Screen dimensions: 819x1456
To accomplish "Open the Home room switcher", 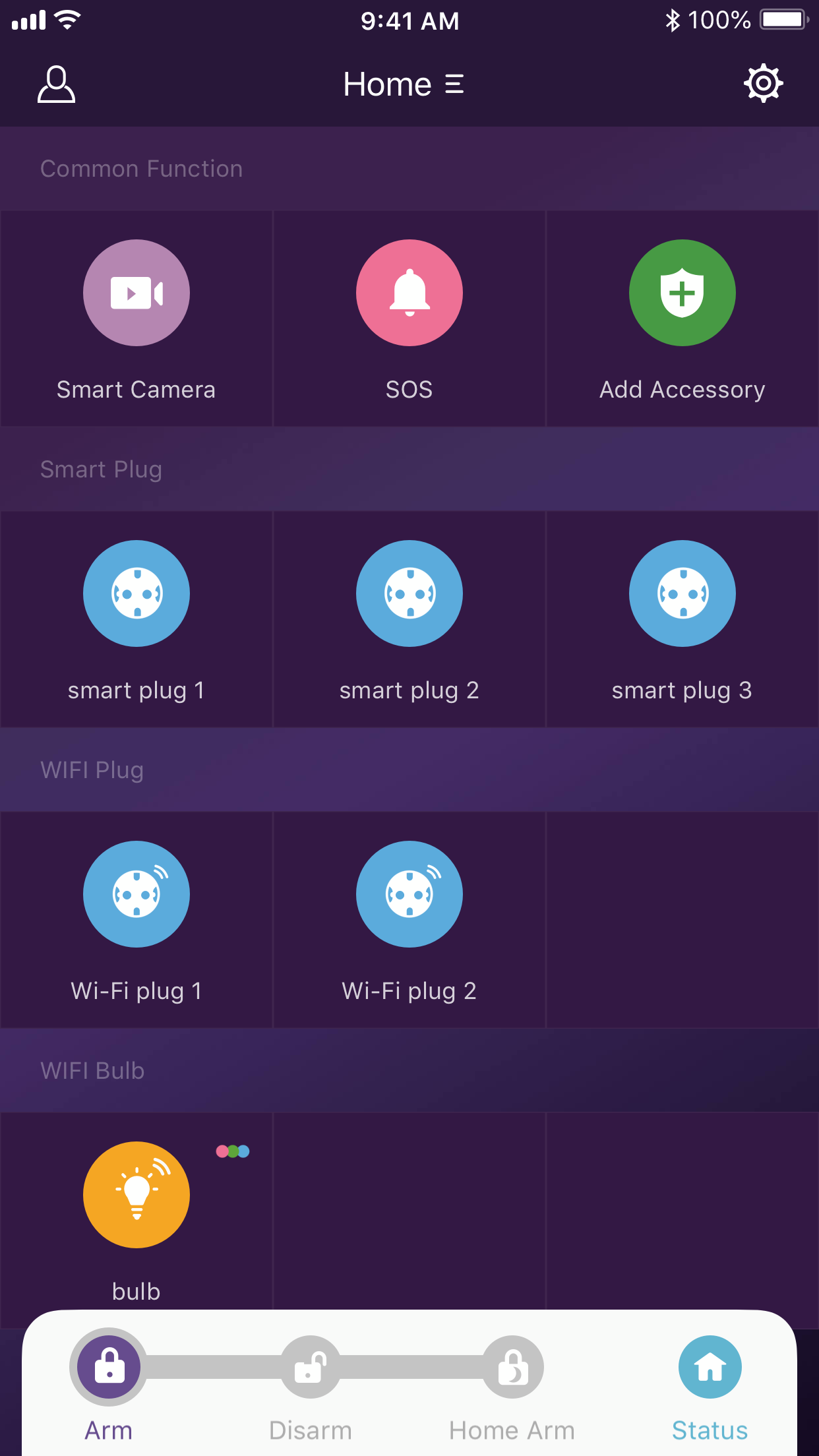I will (403, 84).
